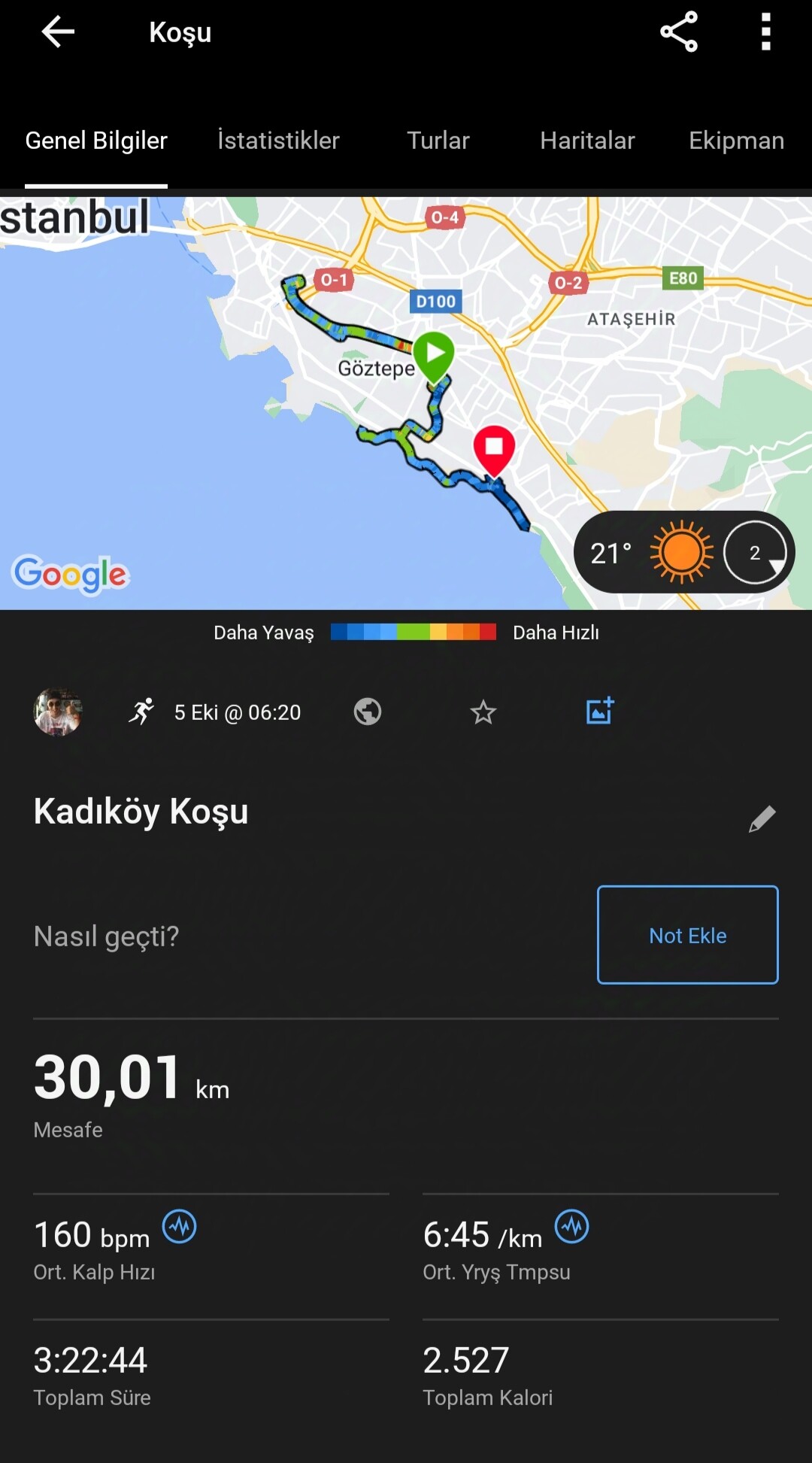Mark activity as favorite with star
This screenshot has width=812, height=1463.
click(x=483, y=712)
